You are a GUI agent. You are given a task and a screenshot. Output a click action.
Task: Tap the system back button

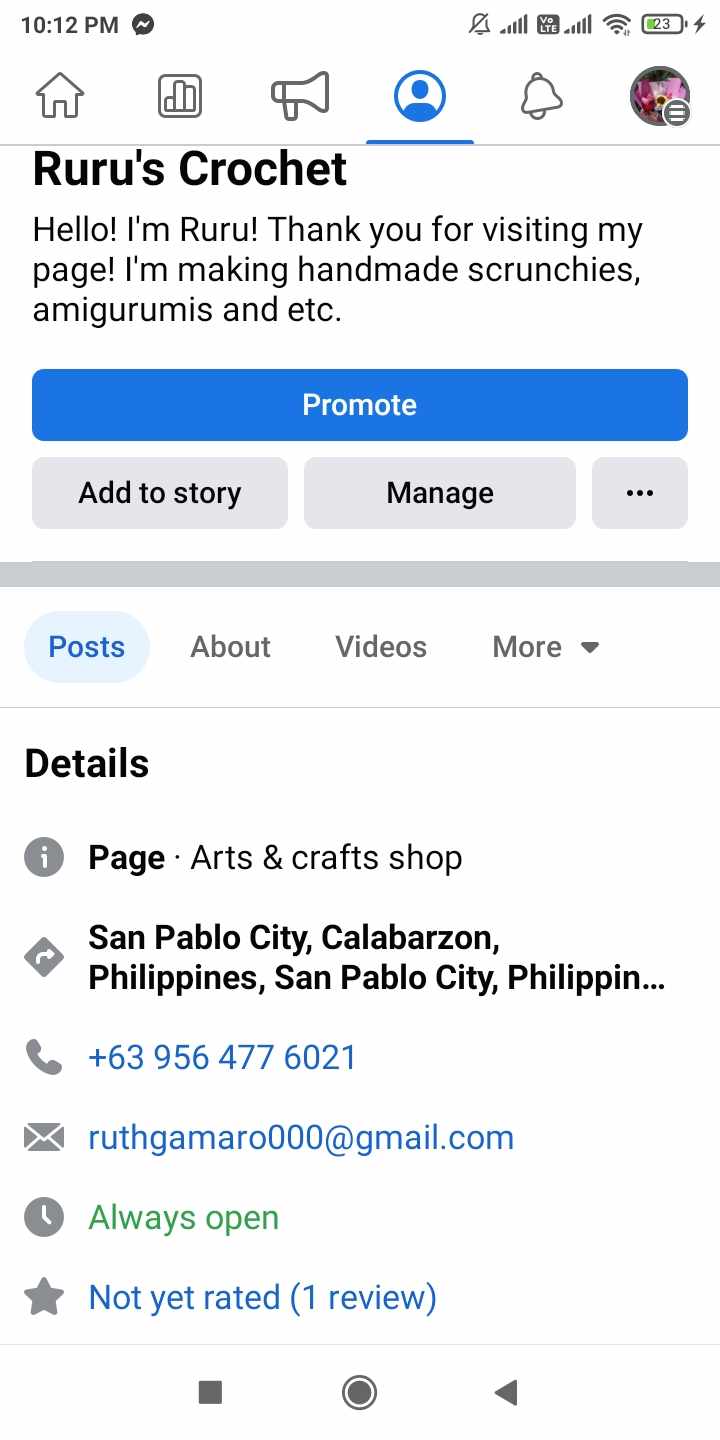[x=507, y=1392]
